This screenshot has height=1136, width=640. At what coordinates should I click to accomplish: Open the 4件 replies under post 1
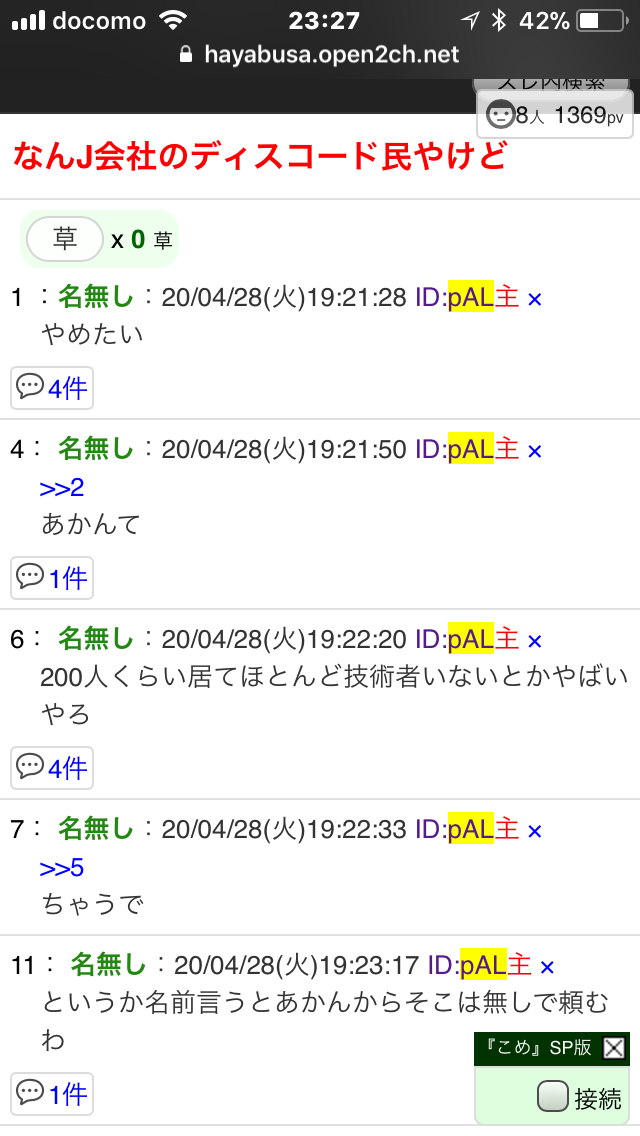[52, 388]
